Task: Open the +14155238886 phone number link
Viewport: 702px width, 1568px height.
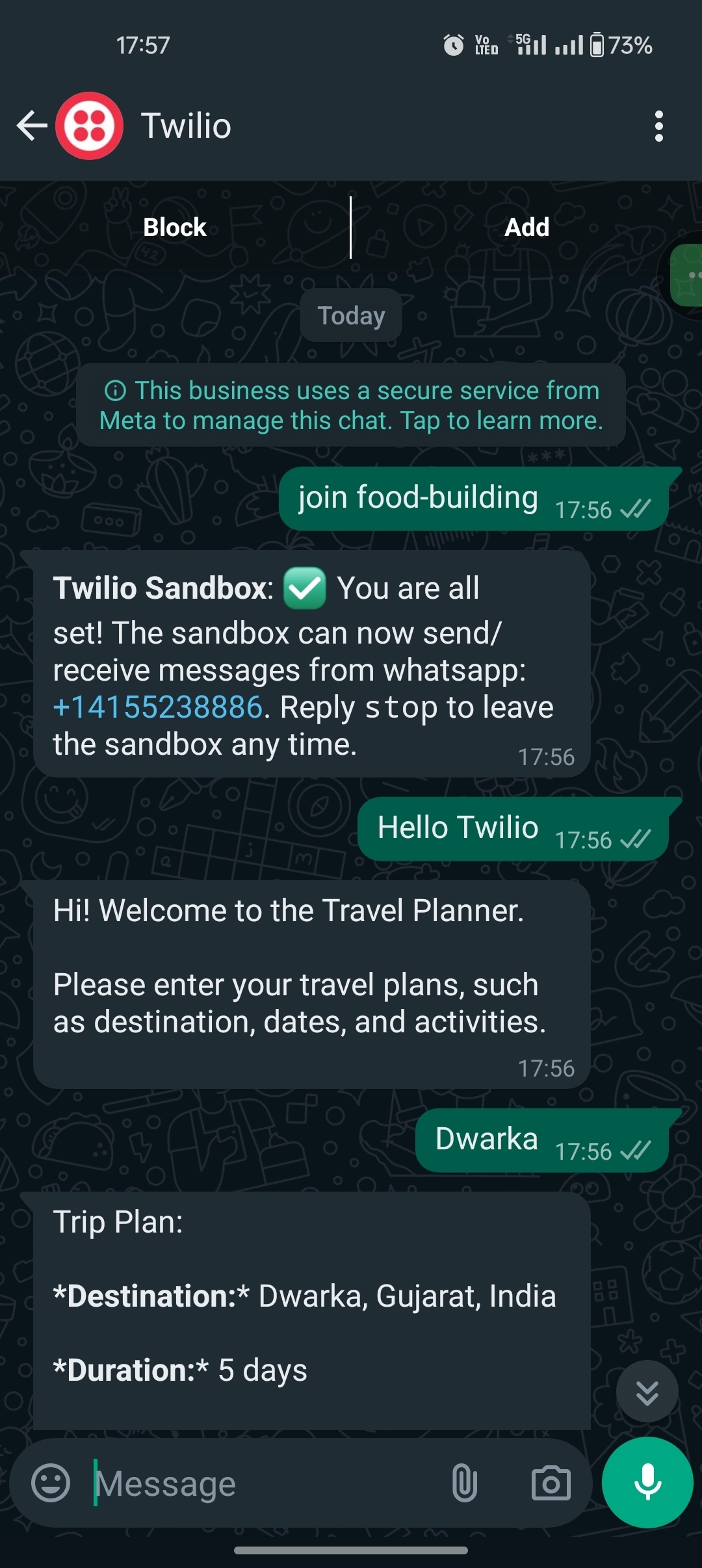Action: (158, 707)
